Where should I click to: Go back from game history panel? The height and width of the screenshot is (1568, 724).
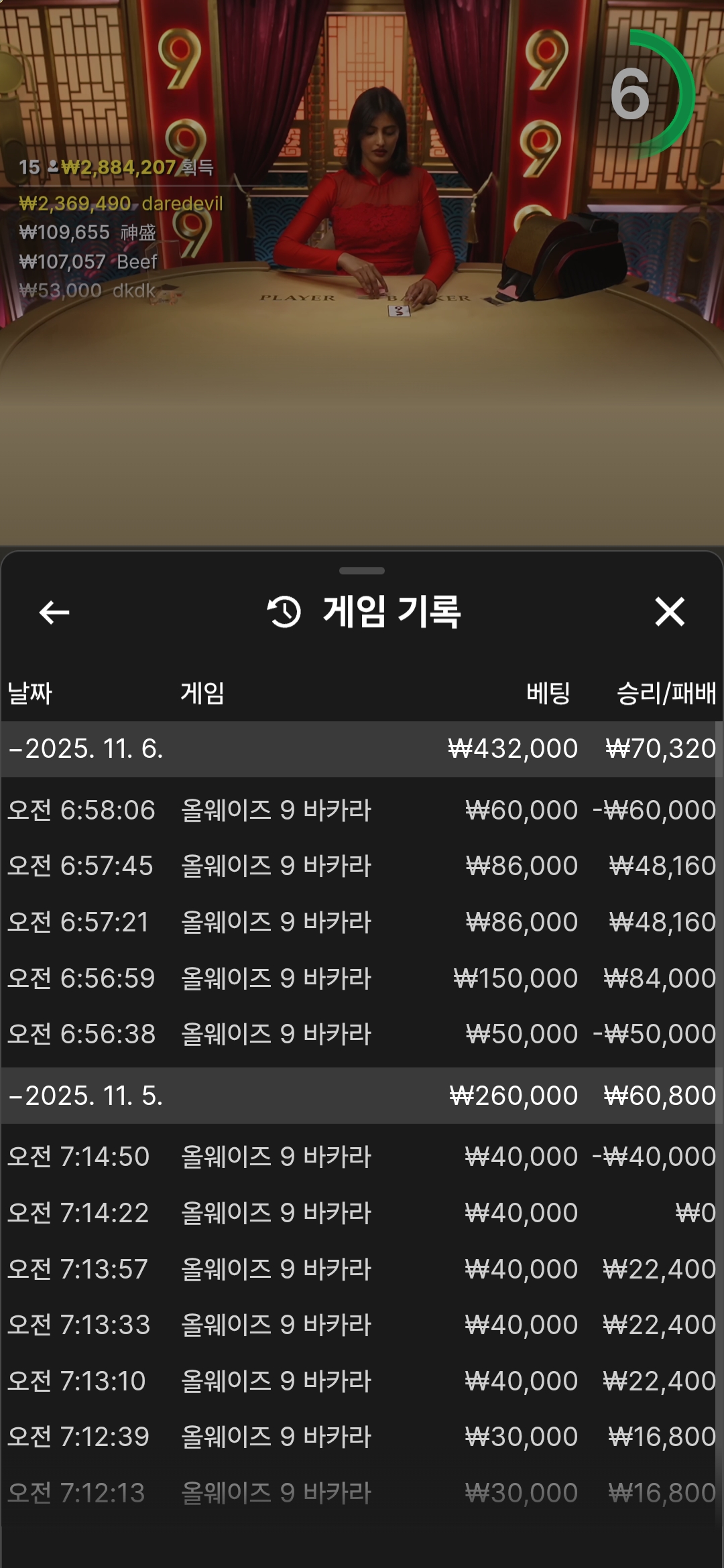click(54, 612)
